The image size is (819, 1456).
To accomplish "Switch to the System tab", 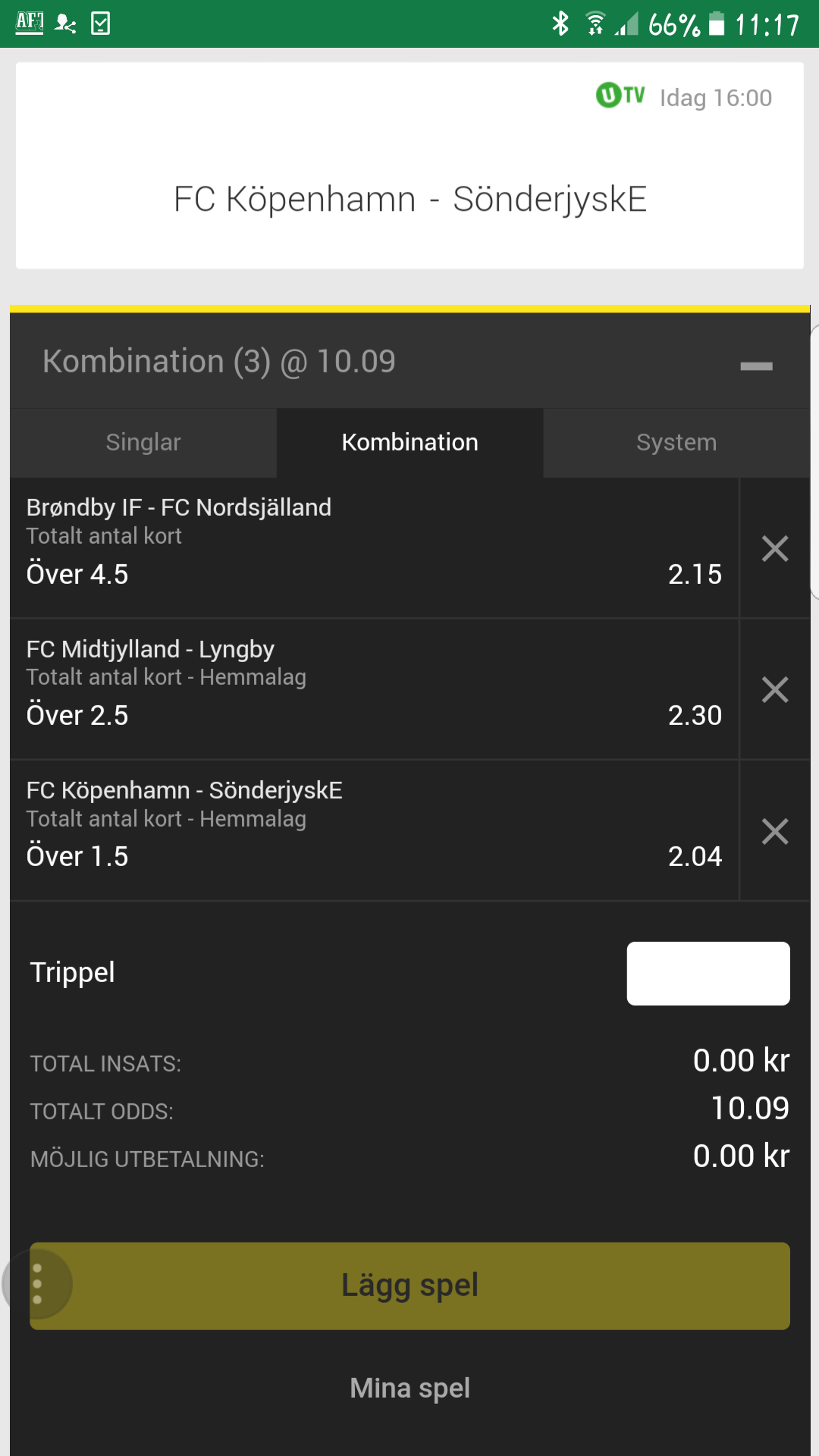I will pos(676,443).
